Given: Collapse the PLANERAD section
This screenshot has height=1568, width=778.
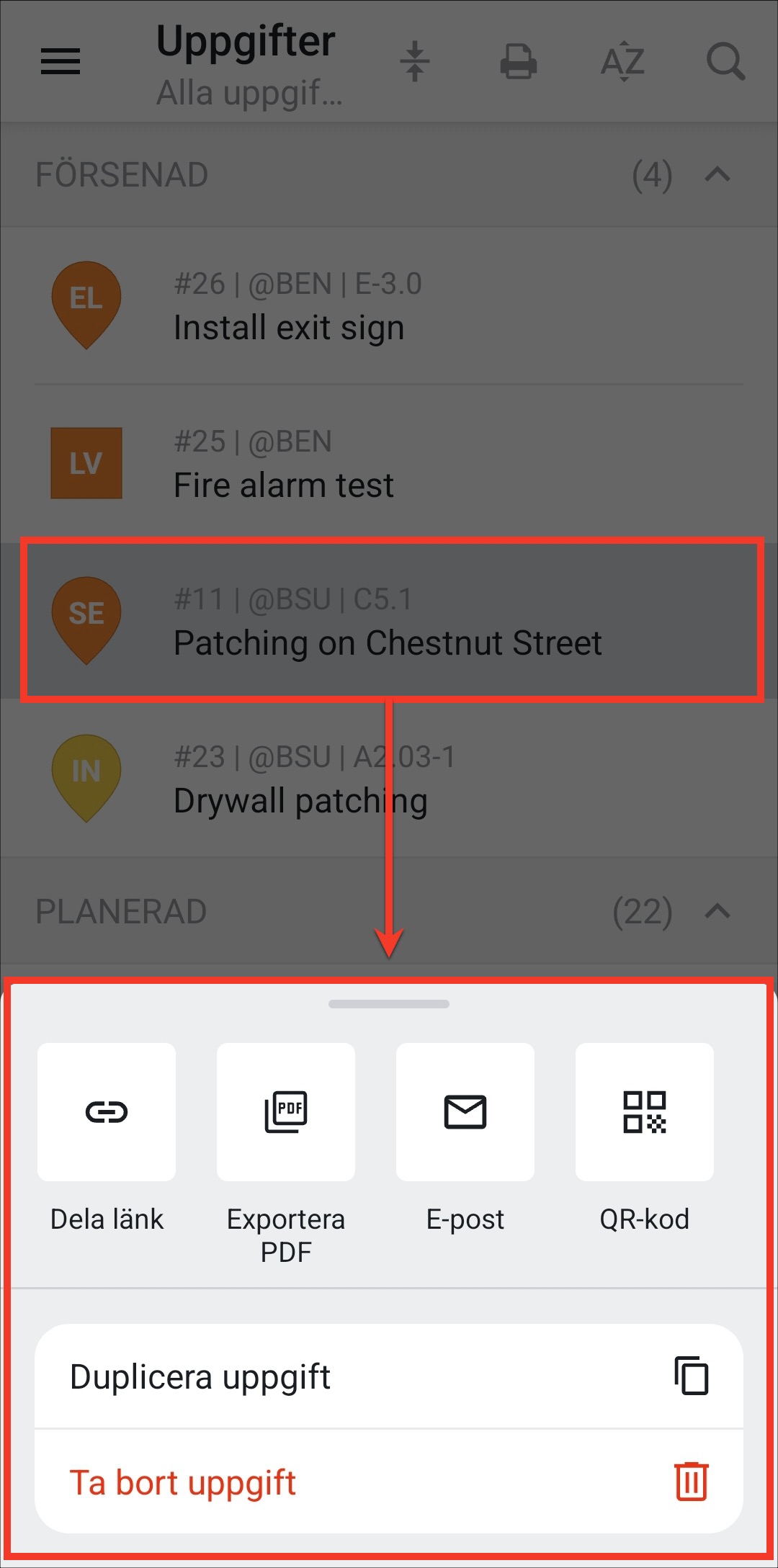Looking at the screenshot, I should coord(717,912).
